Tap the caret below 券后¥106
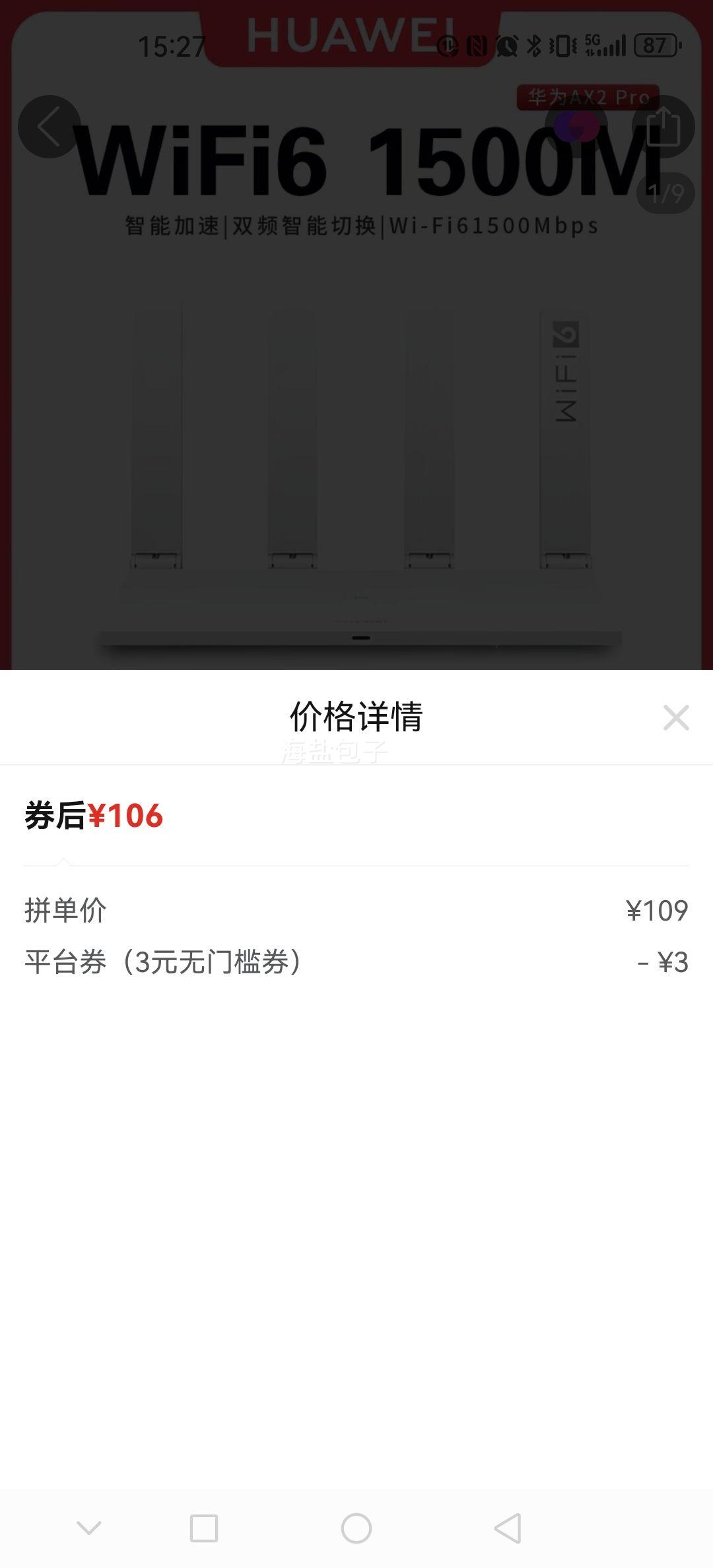This screenshot has height=1568, width=713. click(64, 860)
